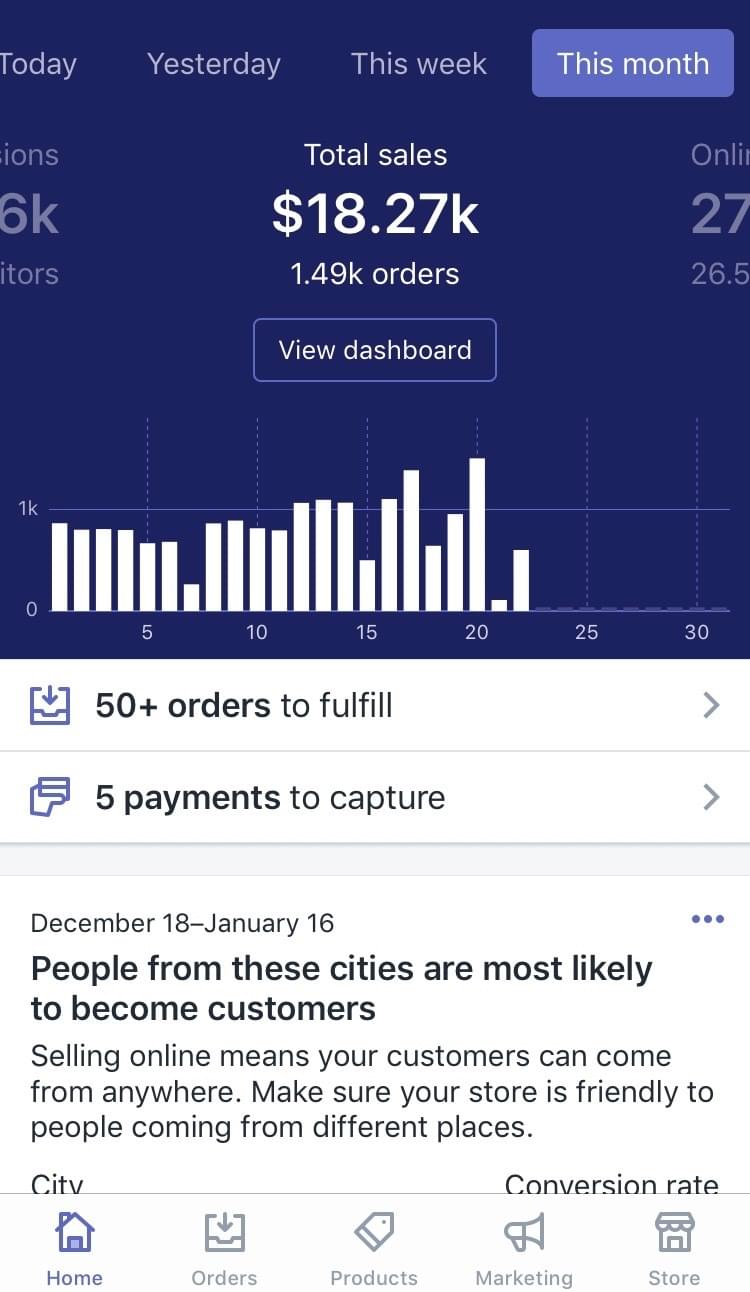Select the Yesterday time range
Screen dimensions: 750x1292
click(x=213, y=64)
